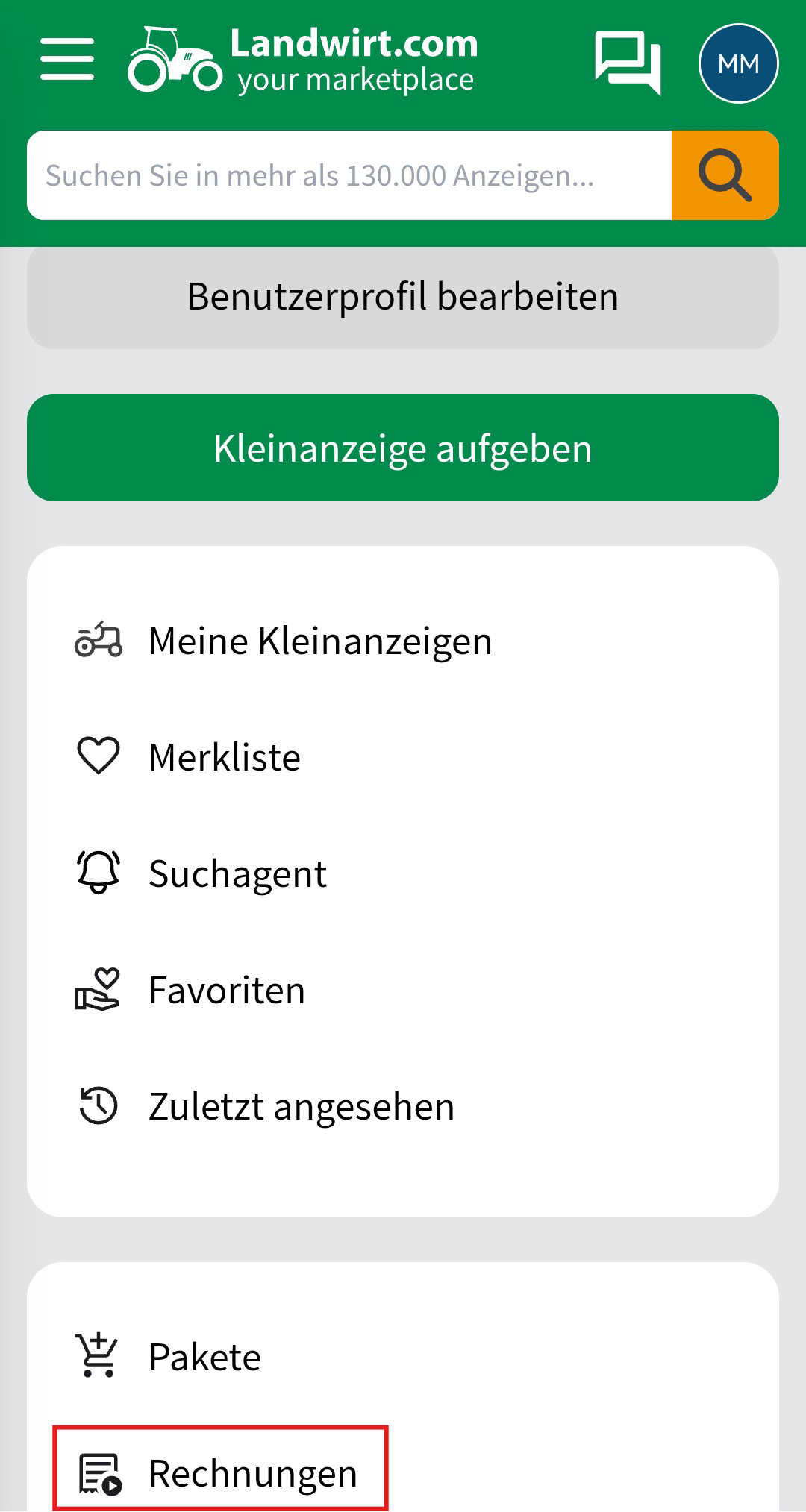
Task: Open the Merkliste entry
Action: point(224,756)
